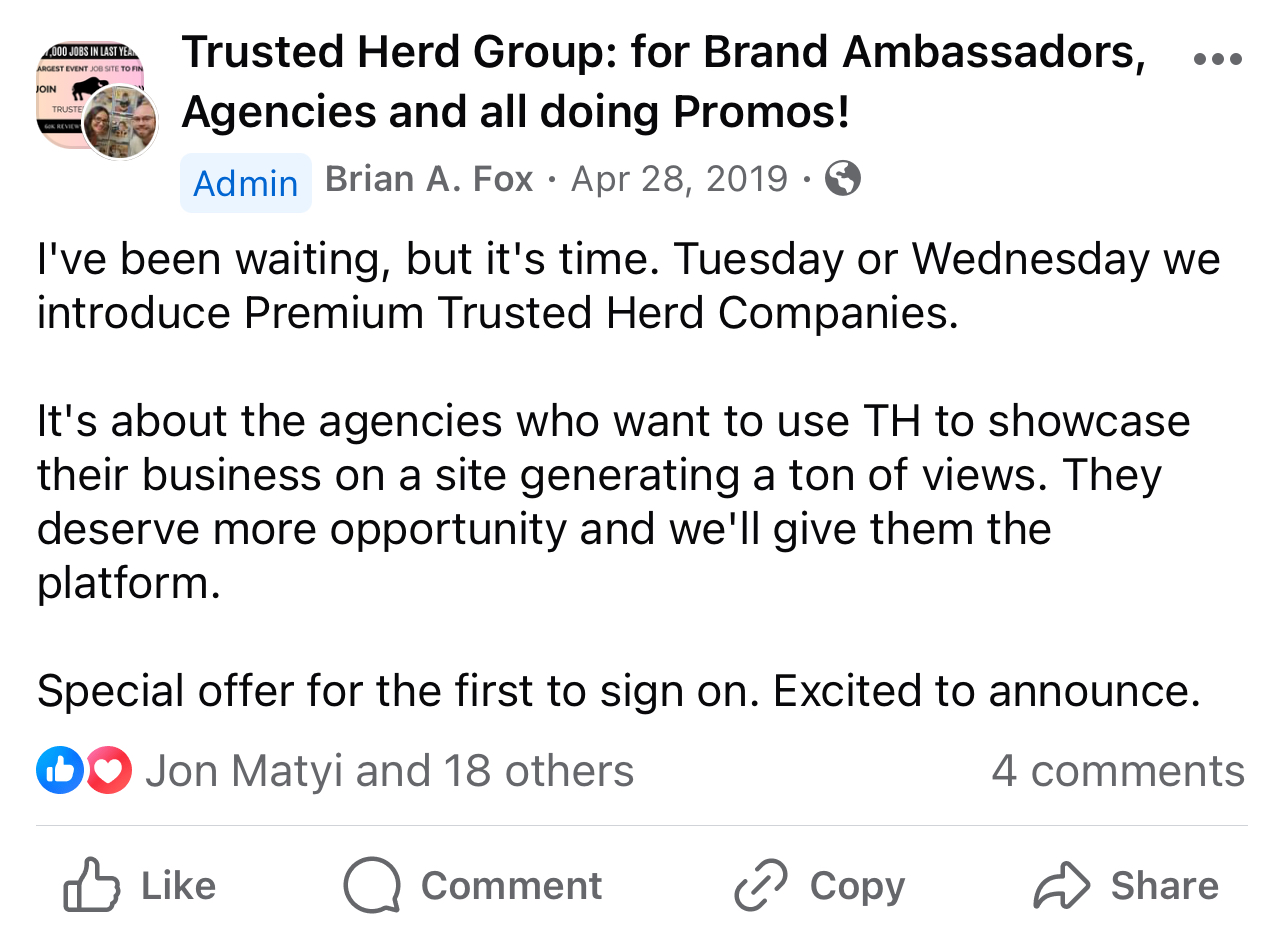Tap the group avatar picture
1284x940 pixels.
pyautogui.click(x=88, y=95)
